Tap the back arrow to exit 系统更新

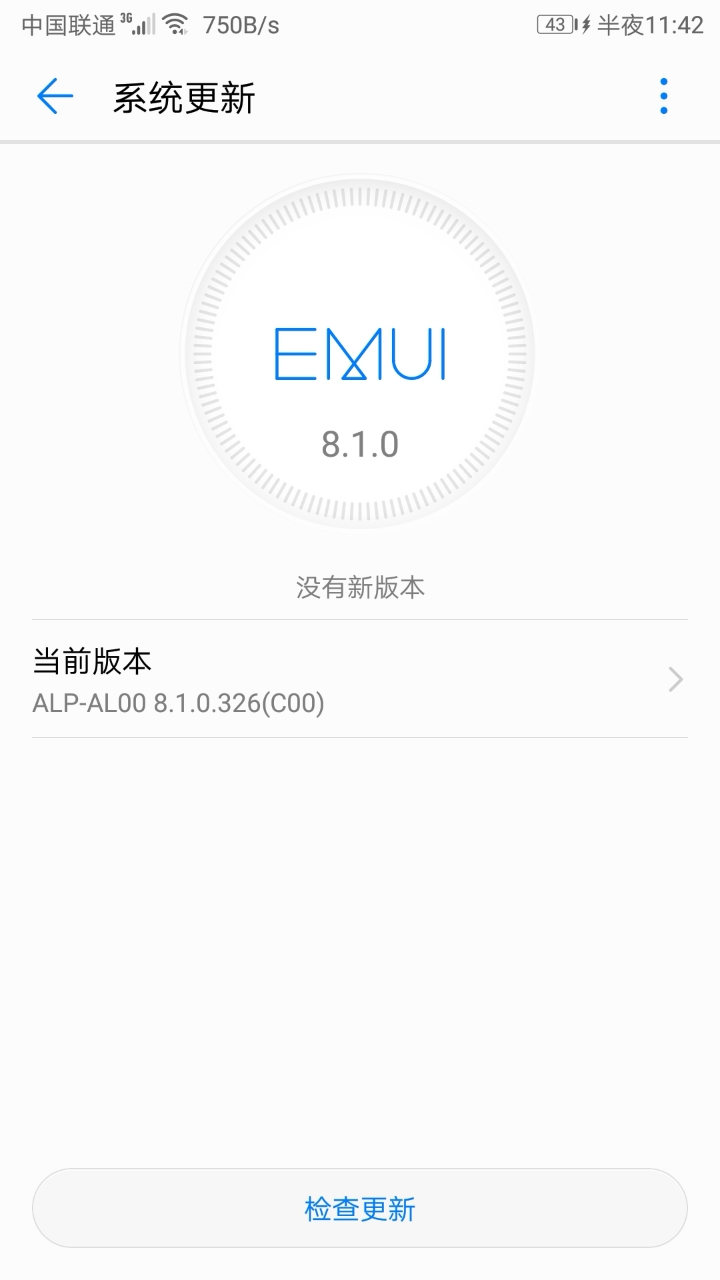pos(55,96)
